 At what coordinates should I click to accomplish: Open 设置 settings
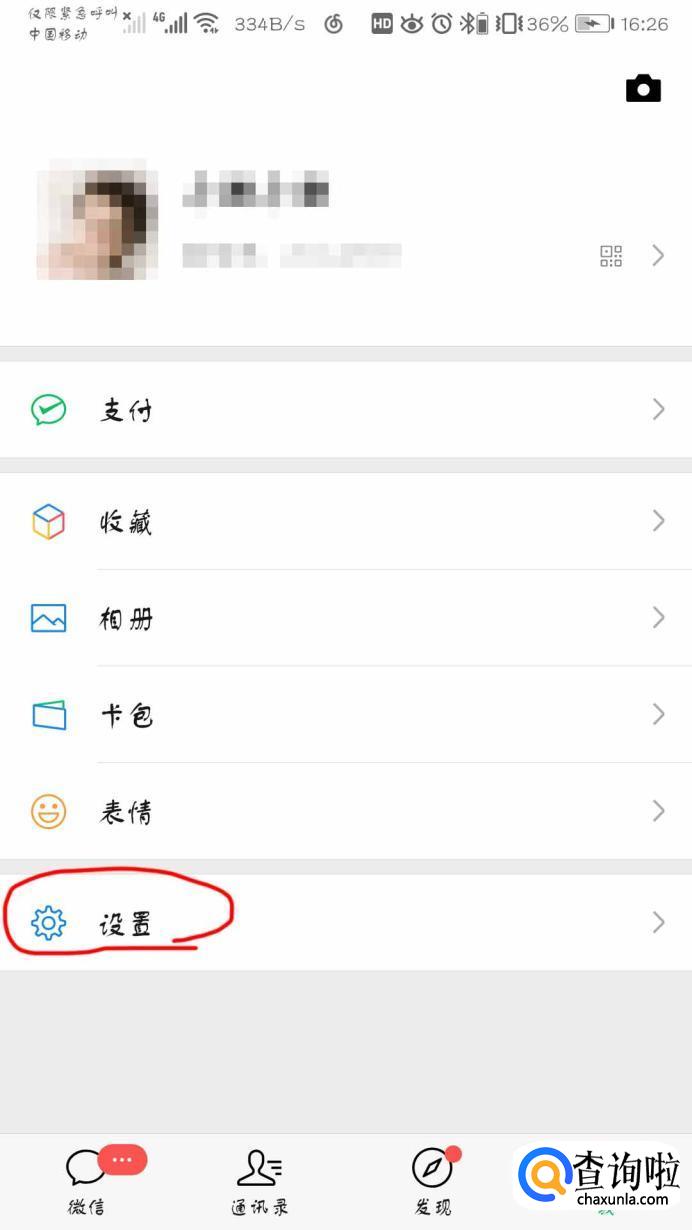click(345, 922)
